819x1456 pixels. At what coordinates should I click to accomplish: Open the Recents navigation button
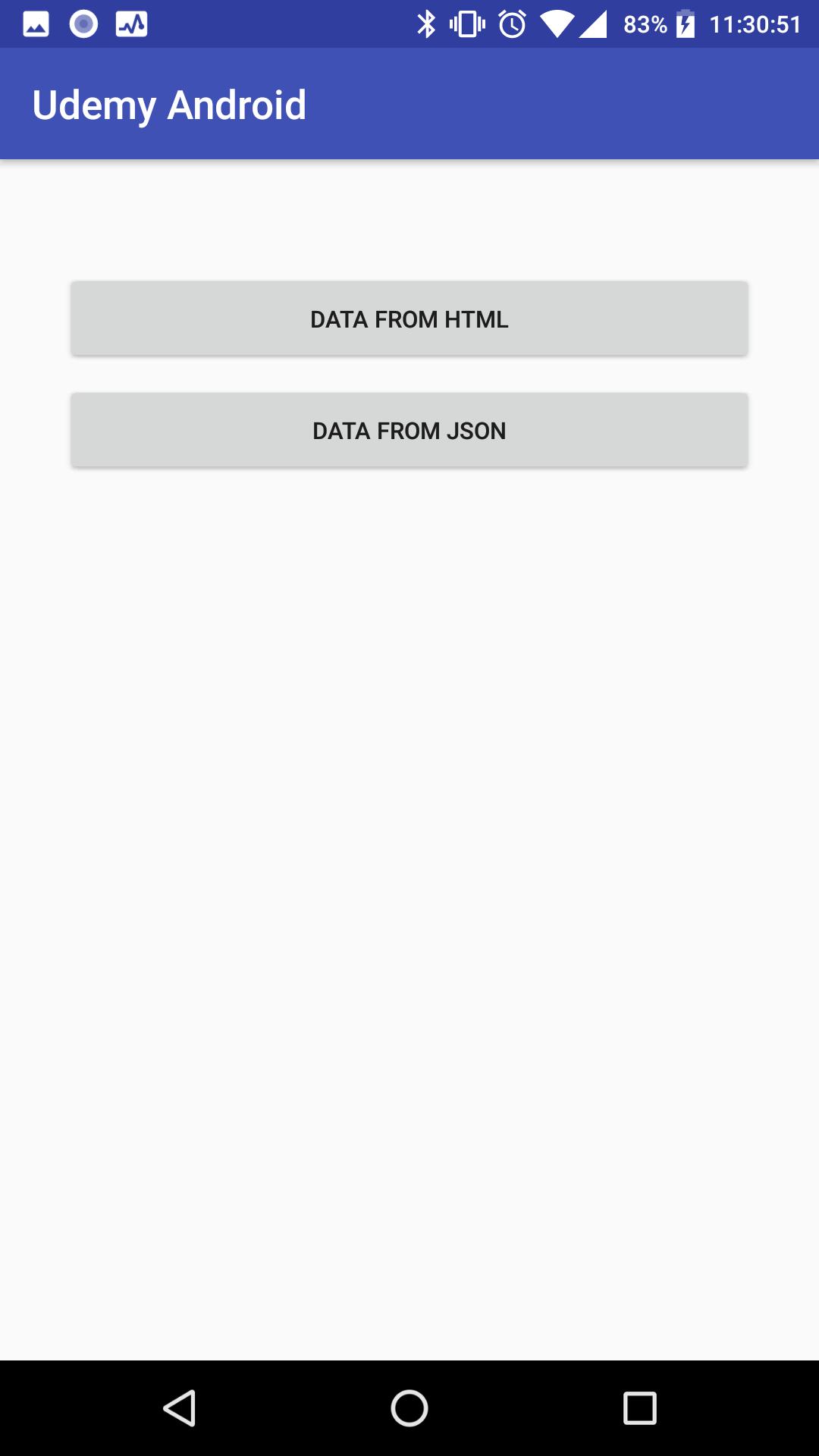pyautogui.click(x=641, y=1407)
